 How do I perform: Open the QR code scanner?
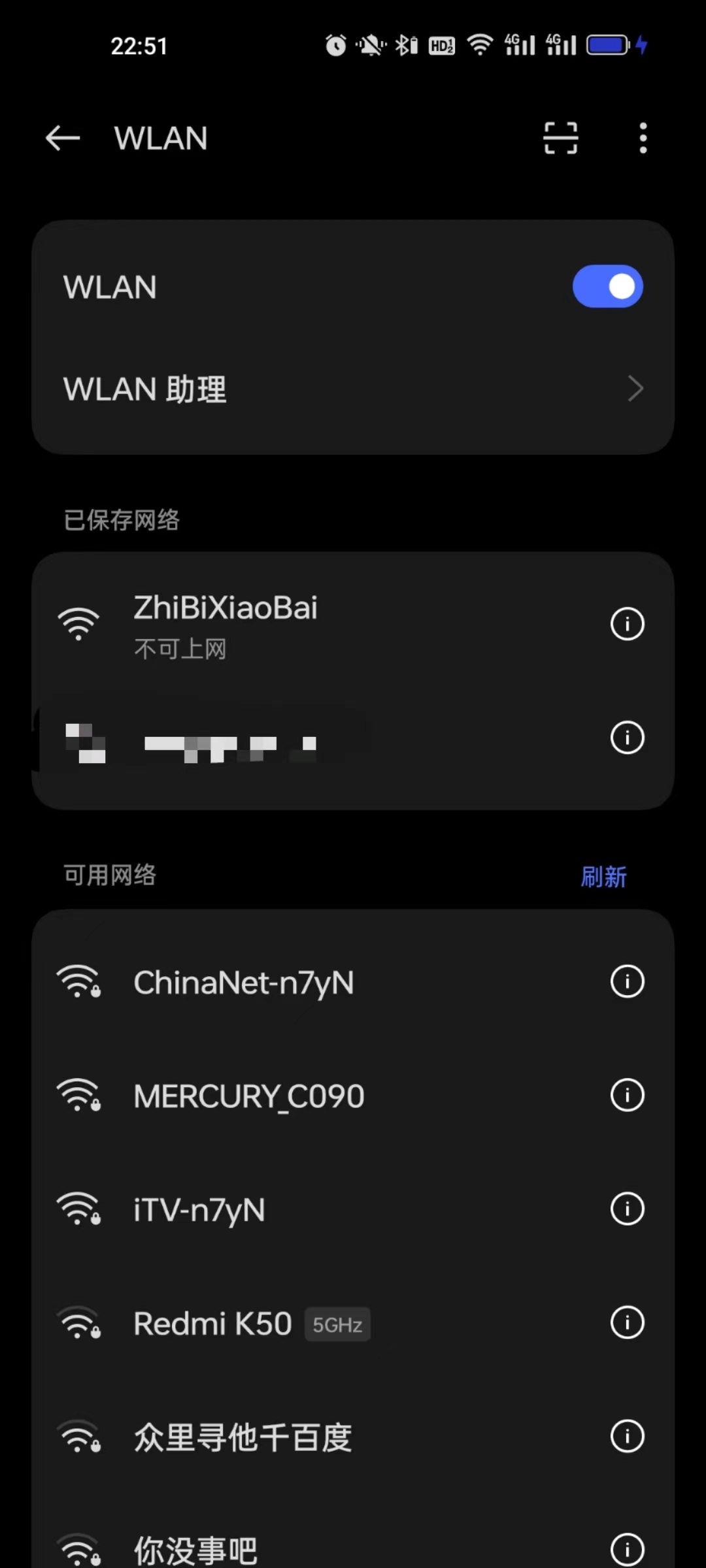560,138
